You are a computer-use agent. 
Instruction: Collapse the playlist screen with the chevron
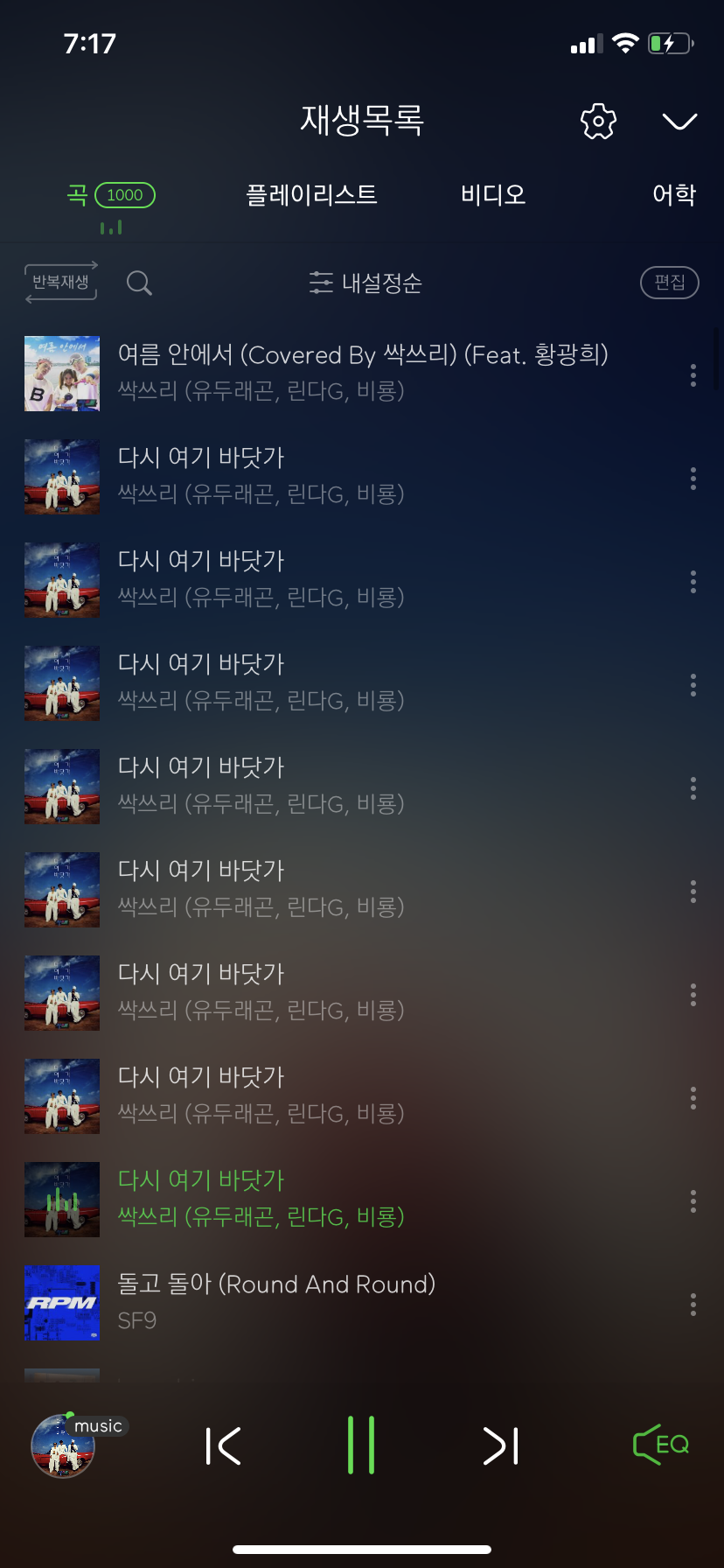point(679,122)
